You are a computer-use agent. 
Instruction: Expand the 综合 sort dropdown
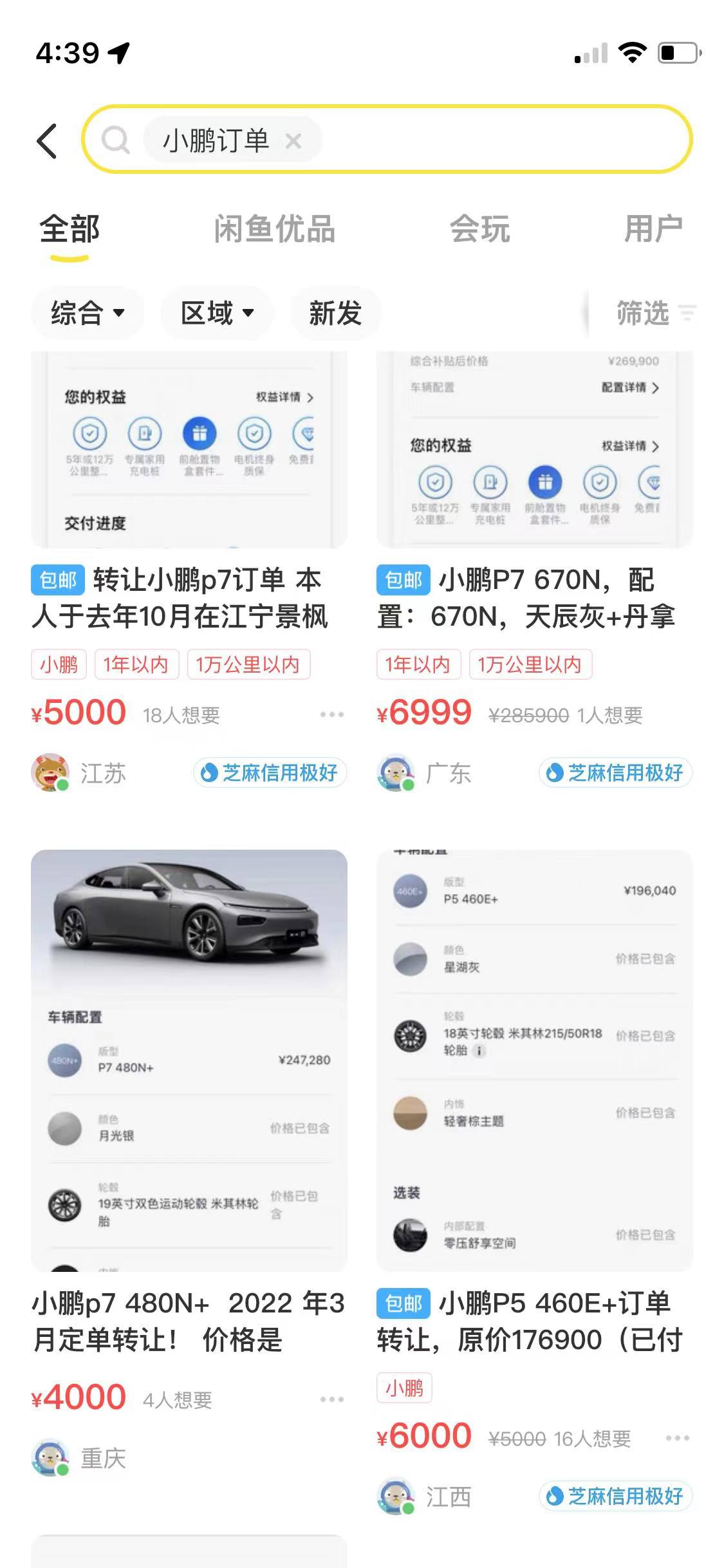click(88, 313)
